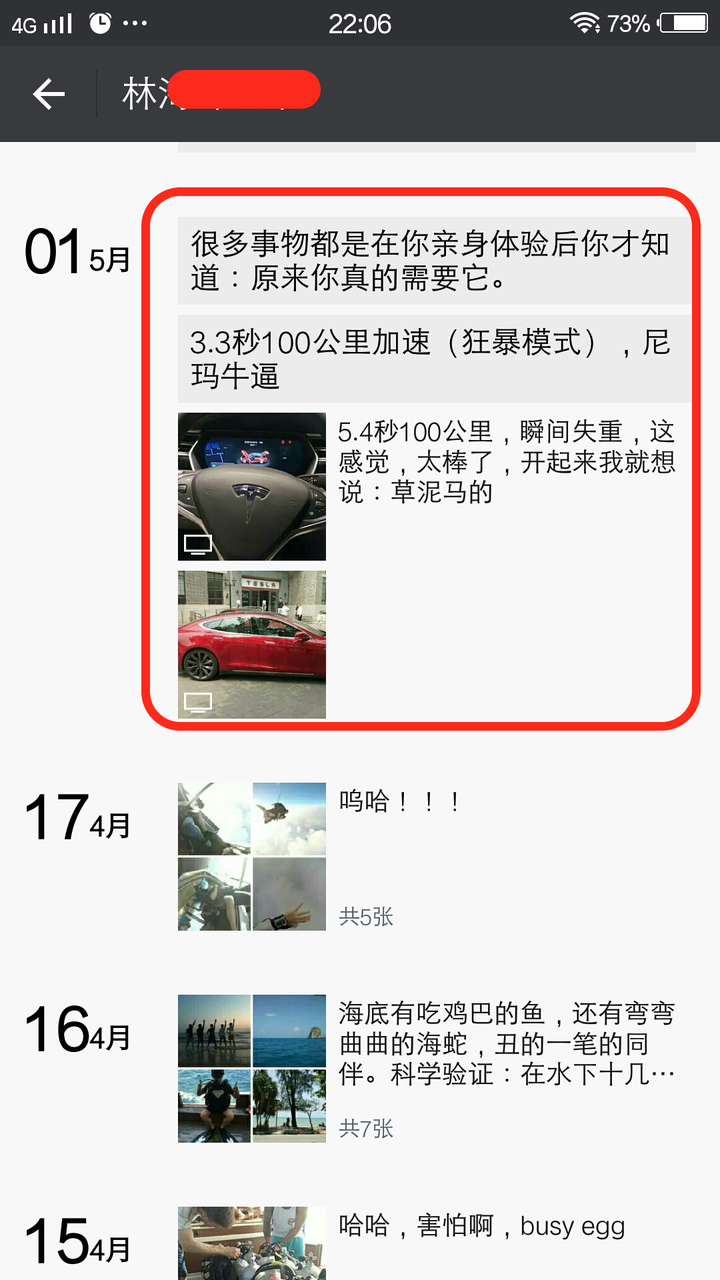Open the post starting with 很多事物都是在你亲身体验后
720x1280 pixels.
[x=435, y=260]
